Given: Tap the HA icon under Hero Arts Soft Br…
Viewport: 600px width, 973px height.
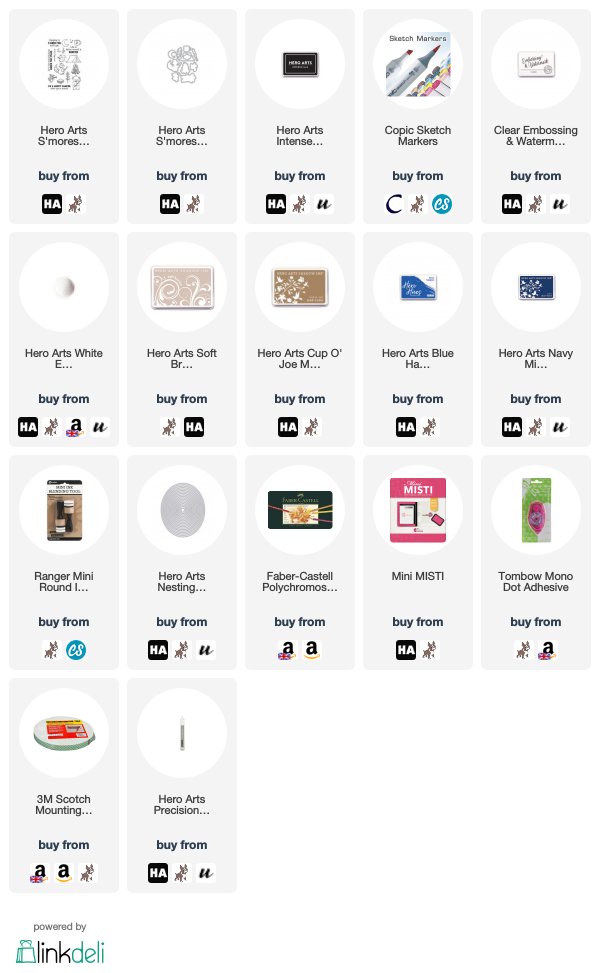Looking at the screenshot, I should [194, 427].
